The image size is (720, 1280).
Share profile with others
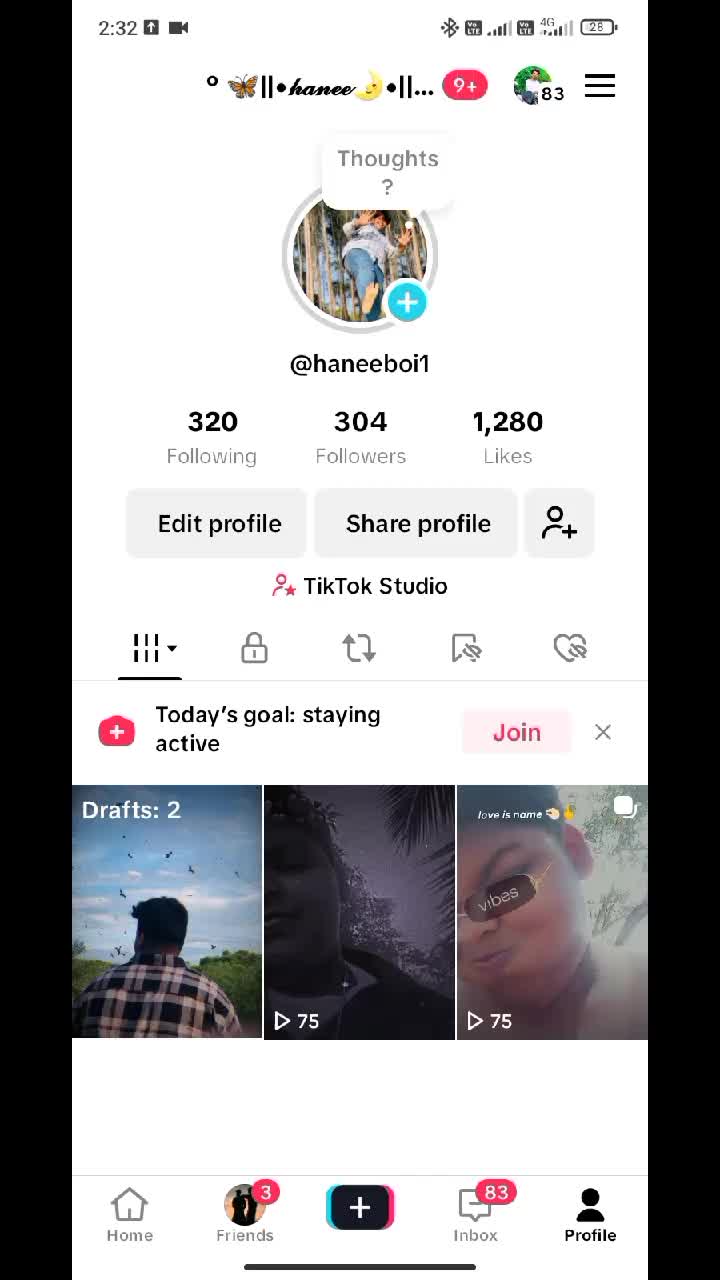(x=418, y=524)
